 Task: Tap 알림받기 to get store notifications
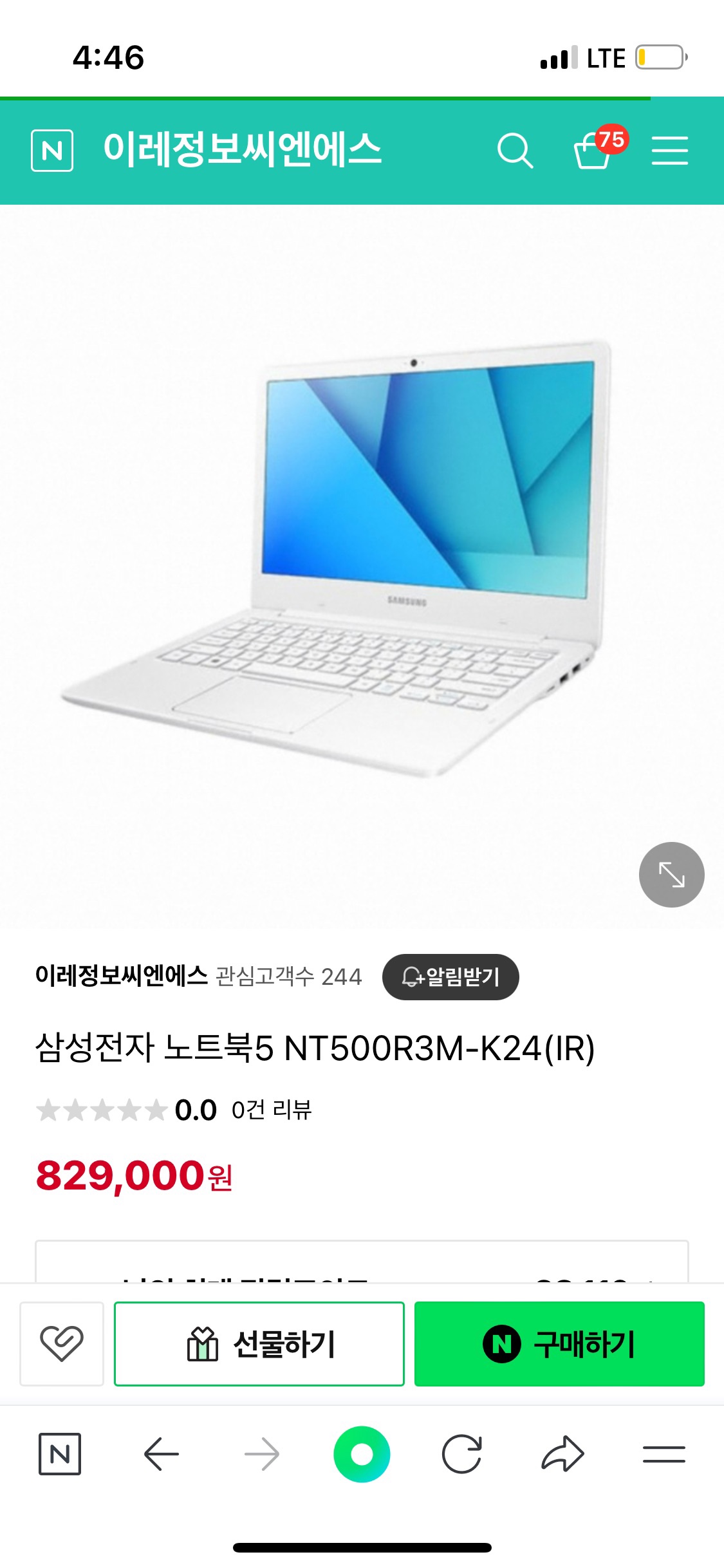(x=450, y=976)
